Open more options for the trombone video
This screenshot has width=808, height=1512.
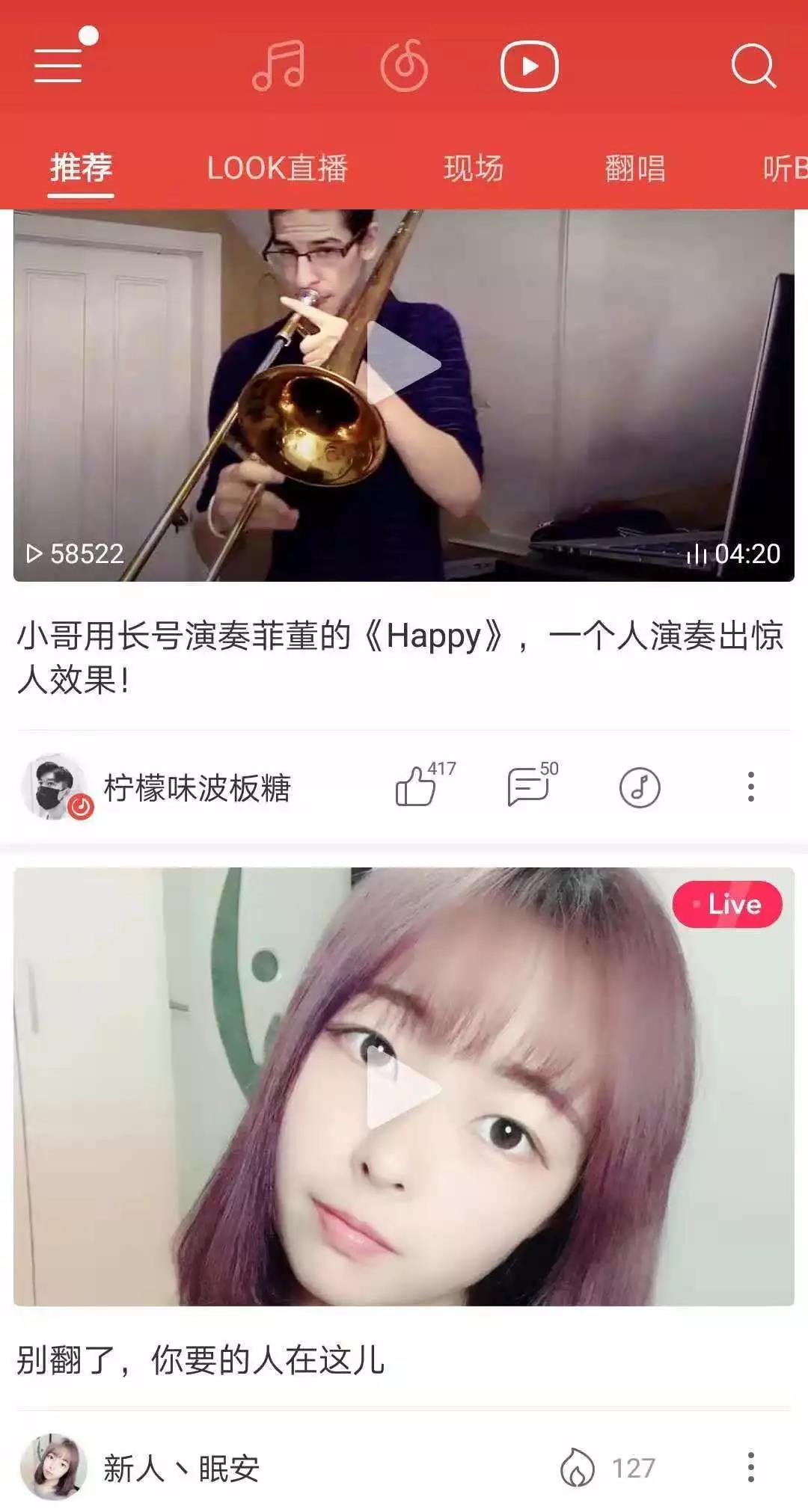[x=750, y=787]
